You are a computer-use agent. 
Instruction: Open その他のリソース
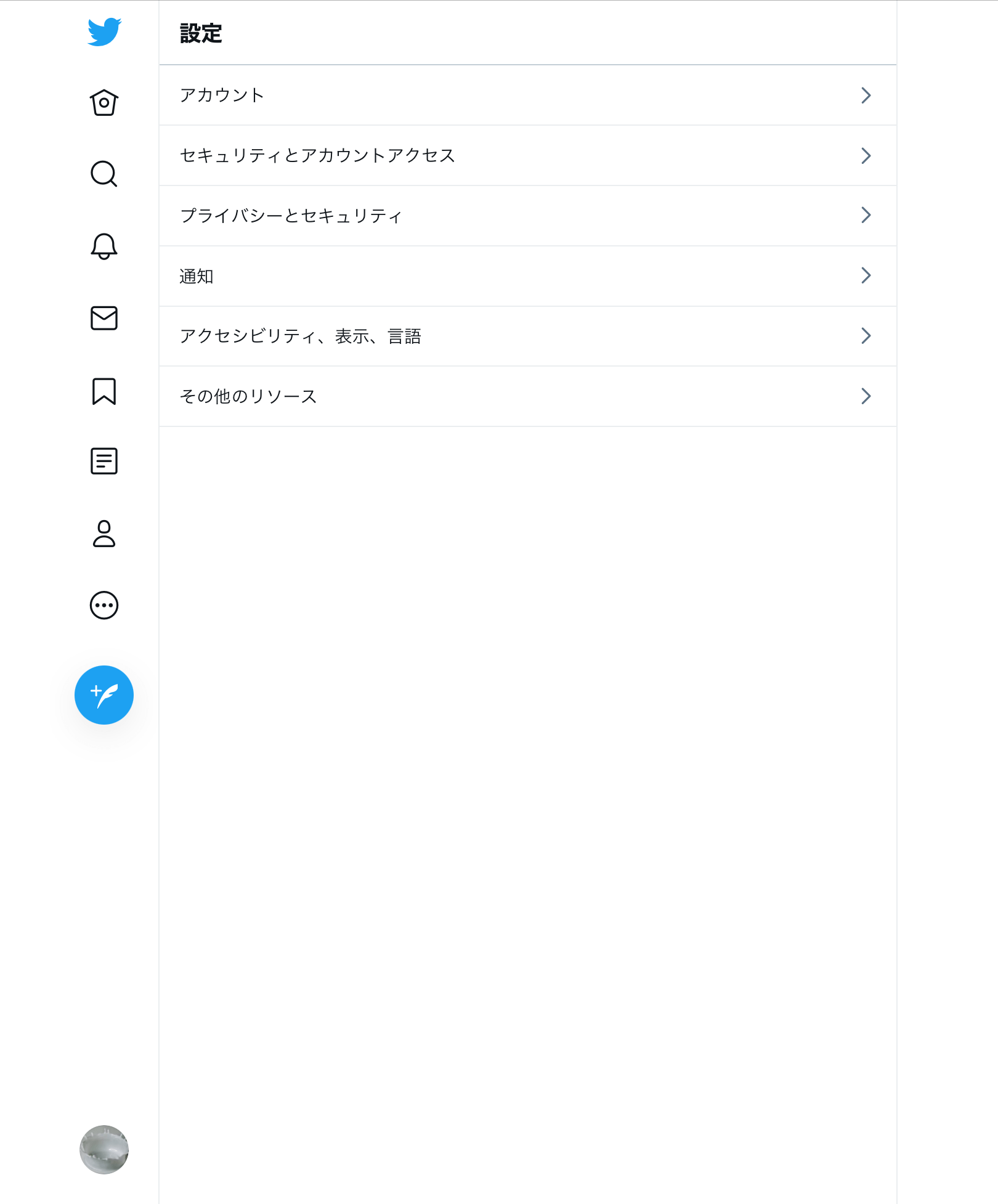tap(527, 396)
